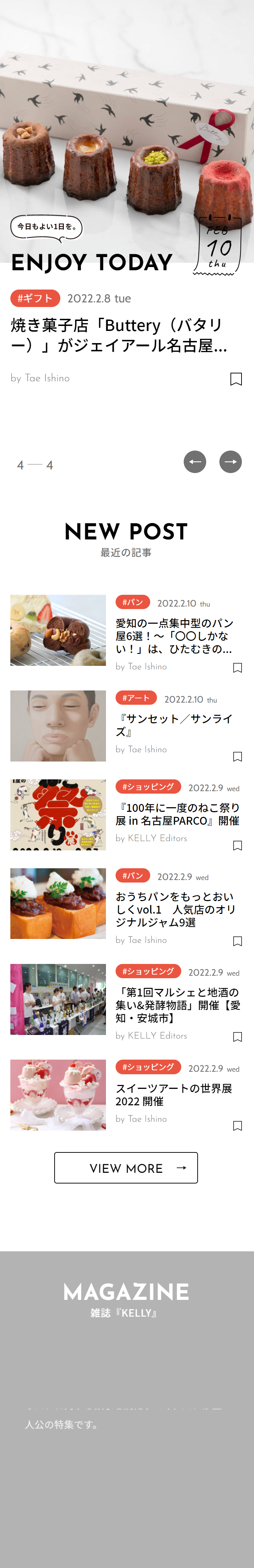The width and height of the screenshot is (254, 1568).
Task: Go to the next featured slide
Action: tap(230, 461)
